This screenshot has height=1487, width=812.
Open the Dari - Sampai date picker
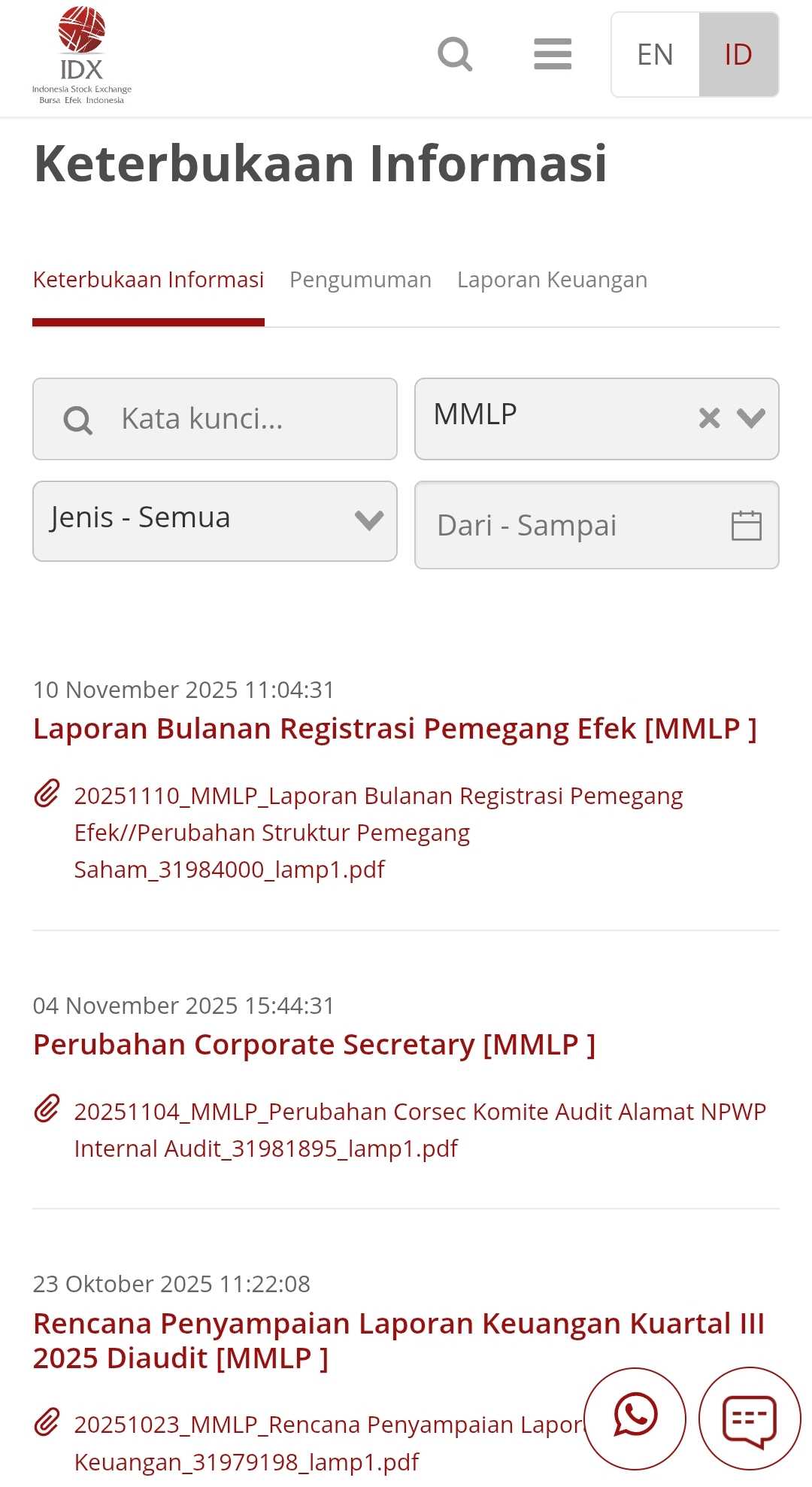(596, 525)
